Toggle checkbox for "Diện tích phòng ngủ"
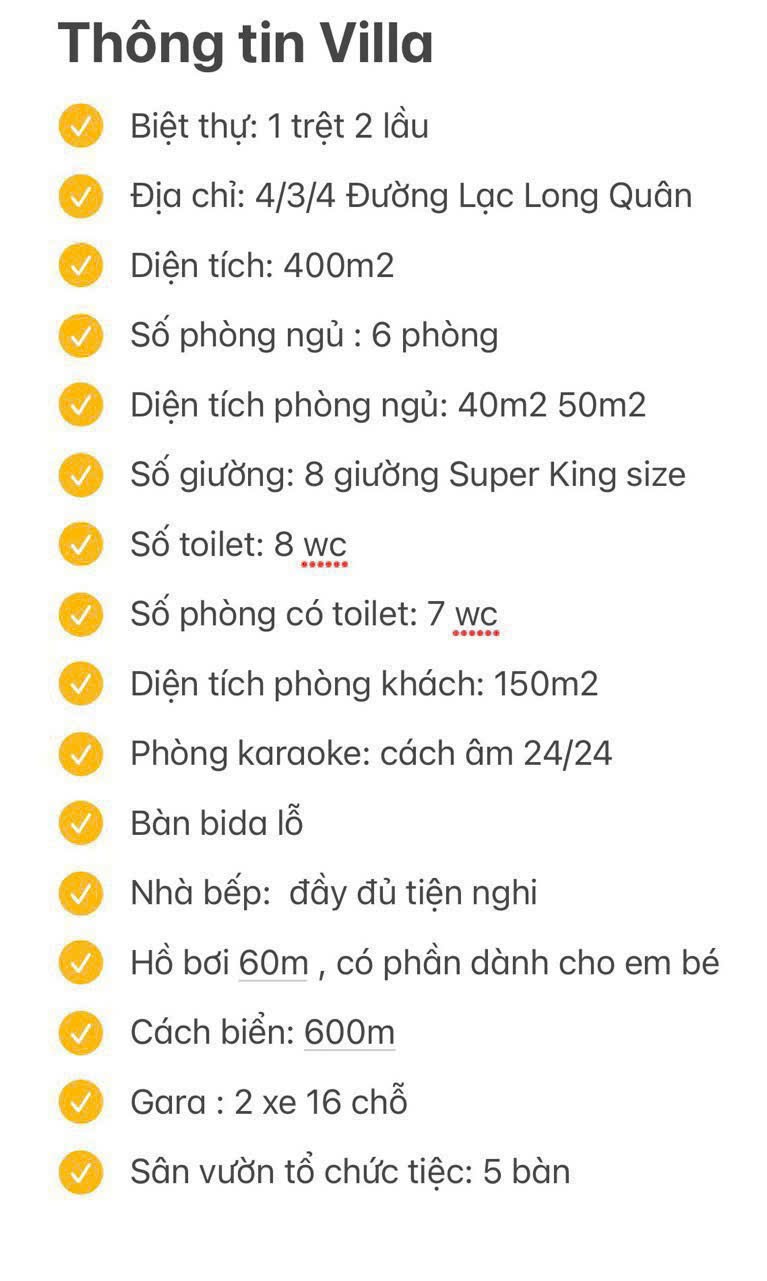767x1281 pixels. [x=81, y=405]
